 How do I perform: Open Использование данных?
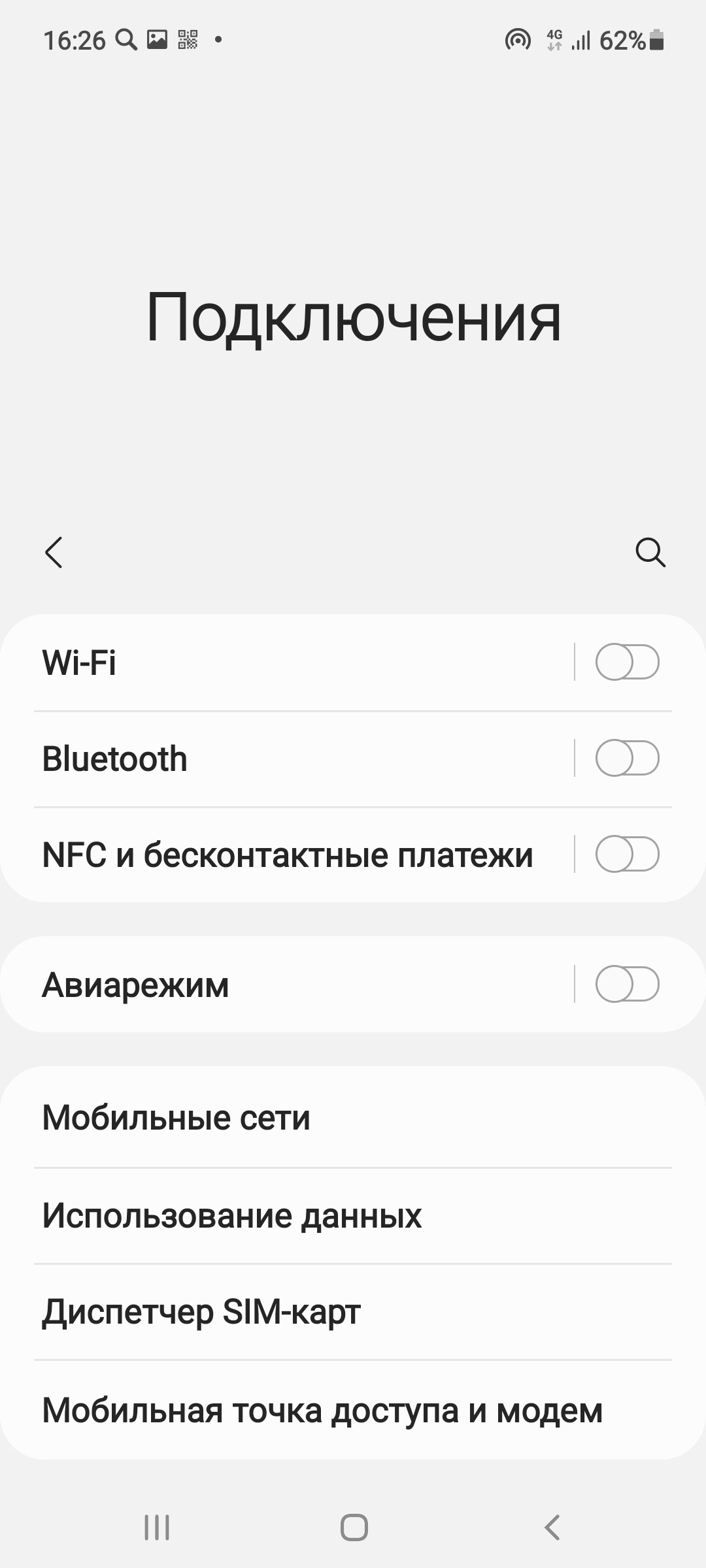click(x=353, y=1216)
